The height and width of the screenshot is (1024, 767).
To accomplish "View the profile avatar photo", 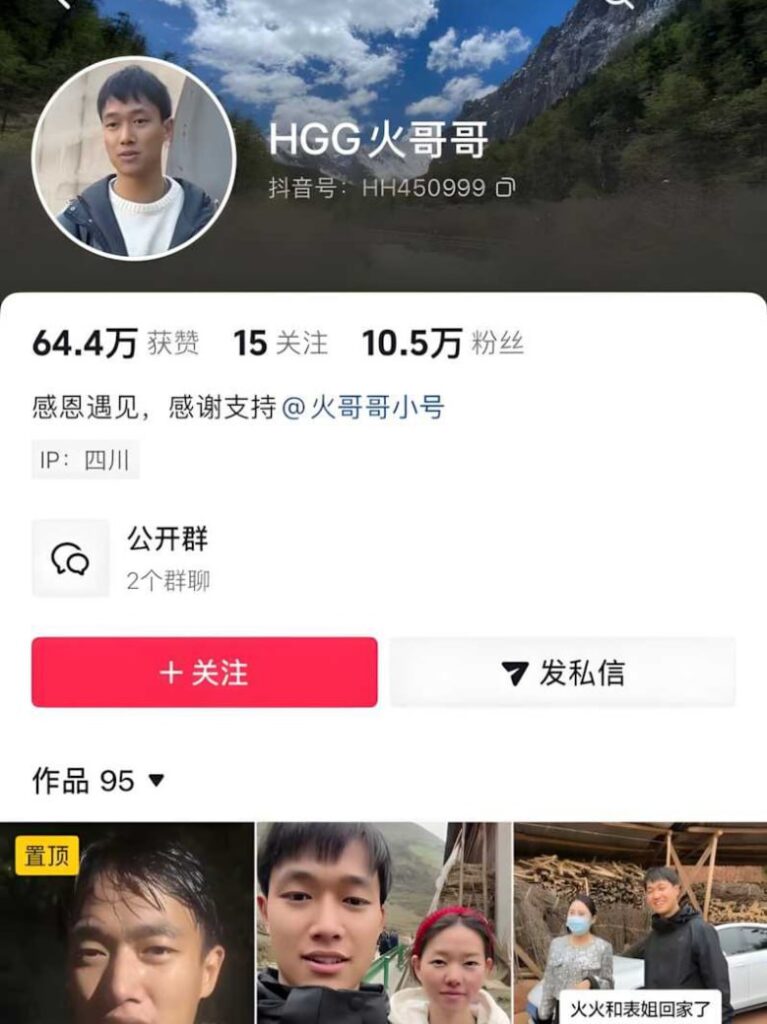I will click(x=134, y=158).
